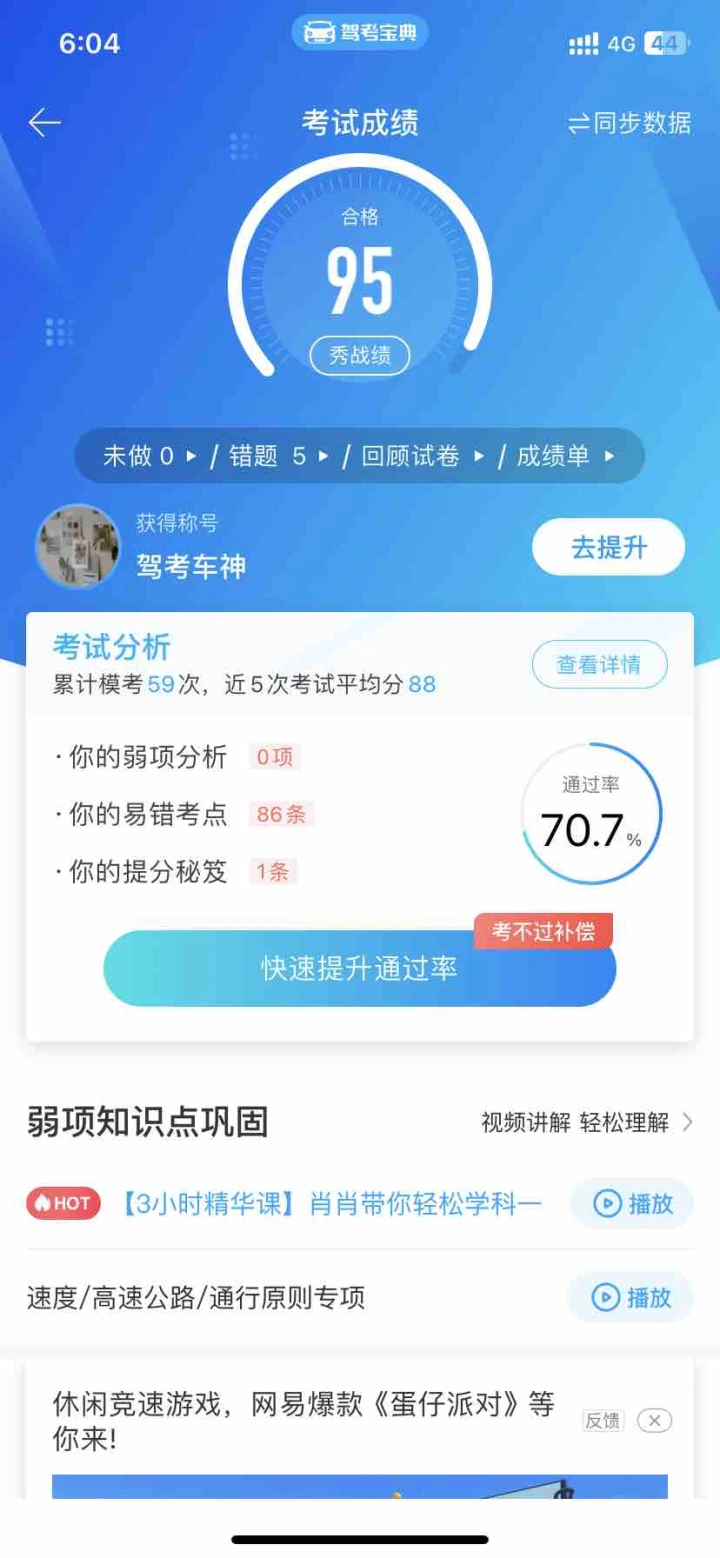Tap 同步数据 to sync data
Image resolution: width=720 pixels, height=1558 pixels.
pos(629,123)
